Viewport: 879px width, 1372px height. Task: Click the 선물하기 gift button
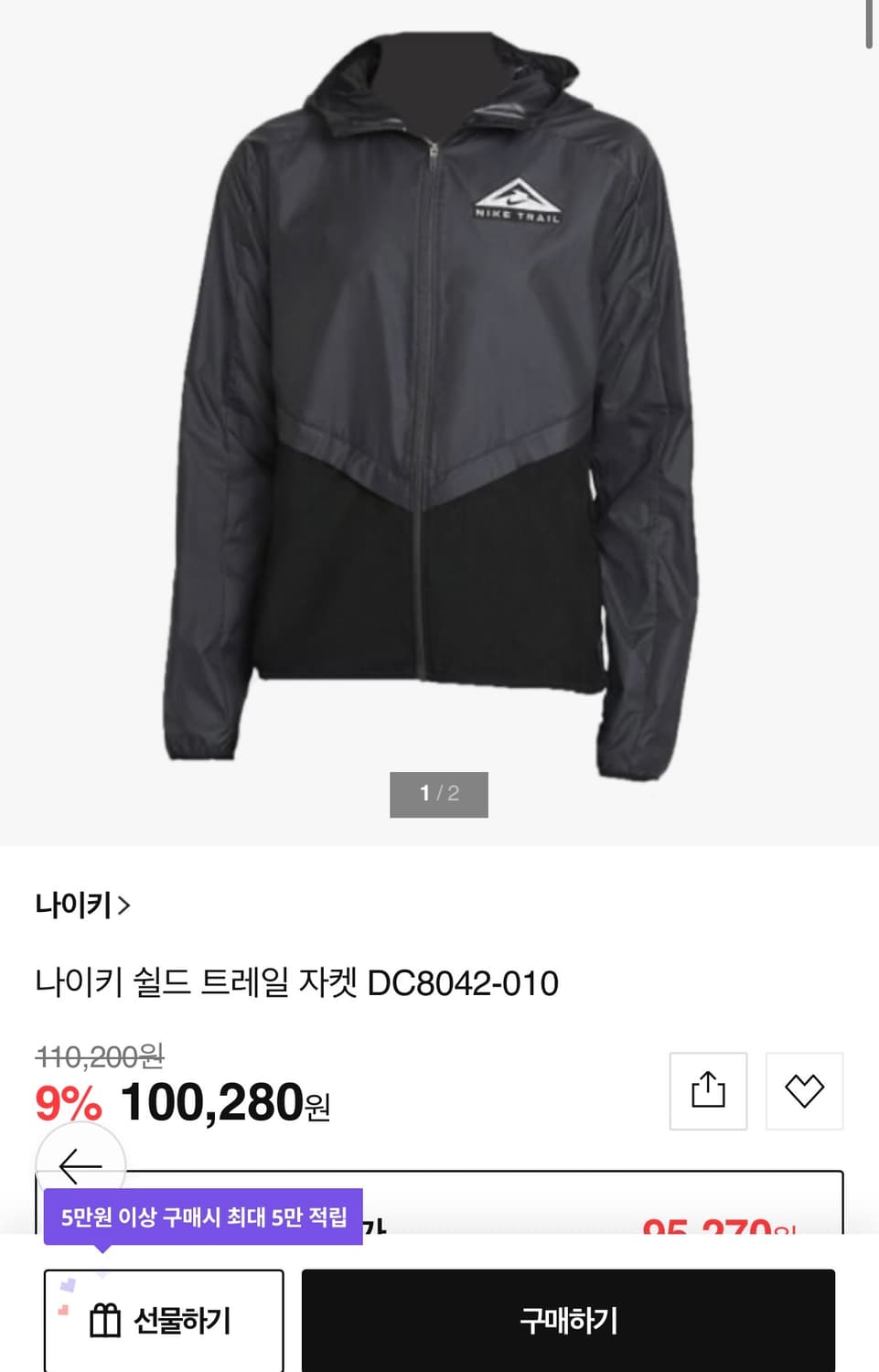pos(164,1320)
